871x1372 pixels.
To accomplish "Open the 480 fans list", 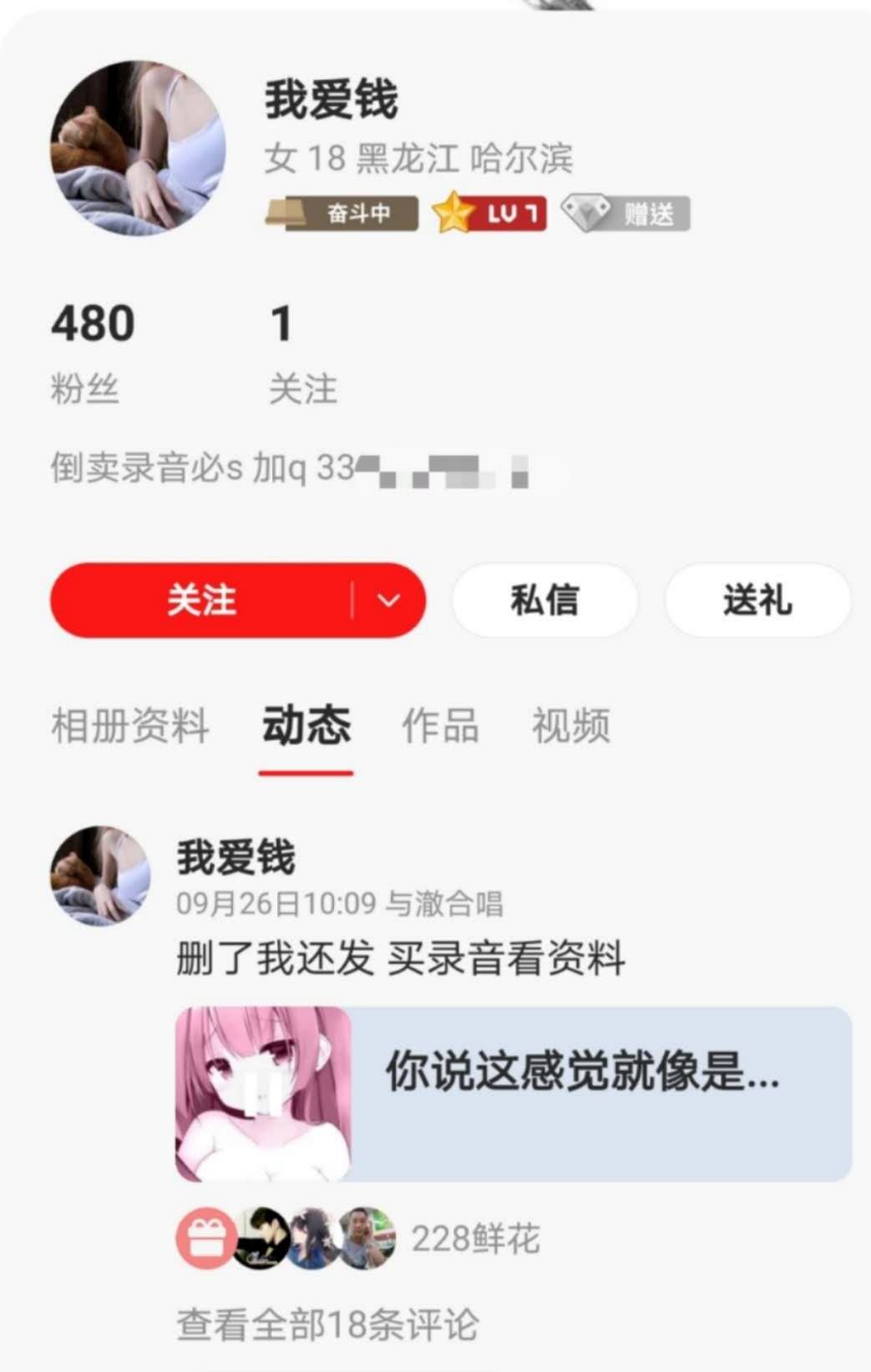I will click(x=92, y=345).
